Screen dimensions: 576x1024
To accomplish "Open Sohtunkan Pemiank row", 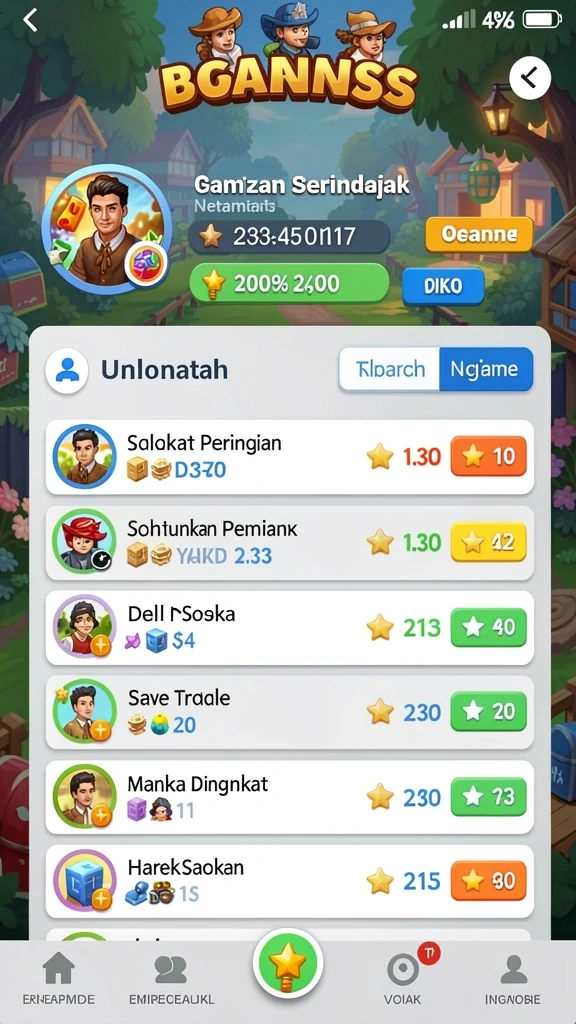I will (x=289, y=543).
